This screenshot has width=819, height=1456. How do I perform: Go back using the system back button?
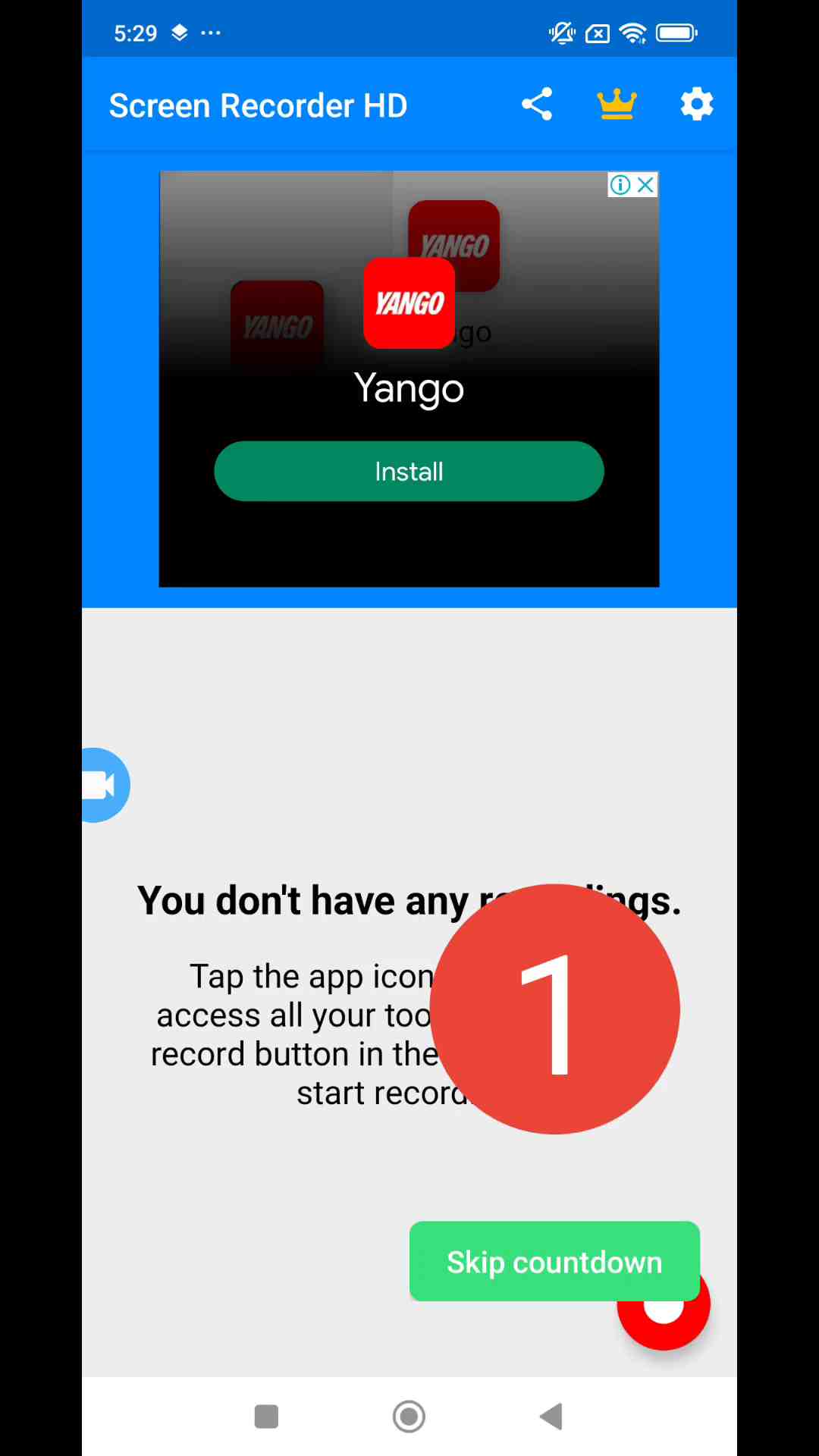click(551, 1416)
